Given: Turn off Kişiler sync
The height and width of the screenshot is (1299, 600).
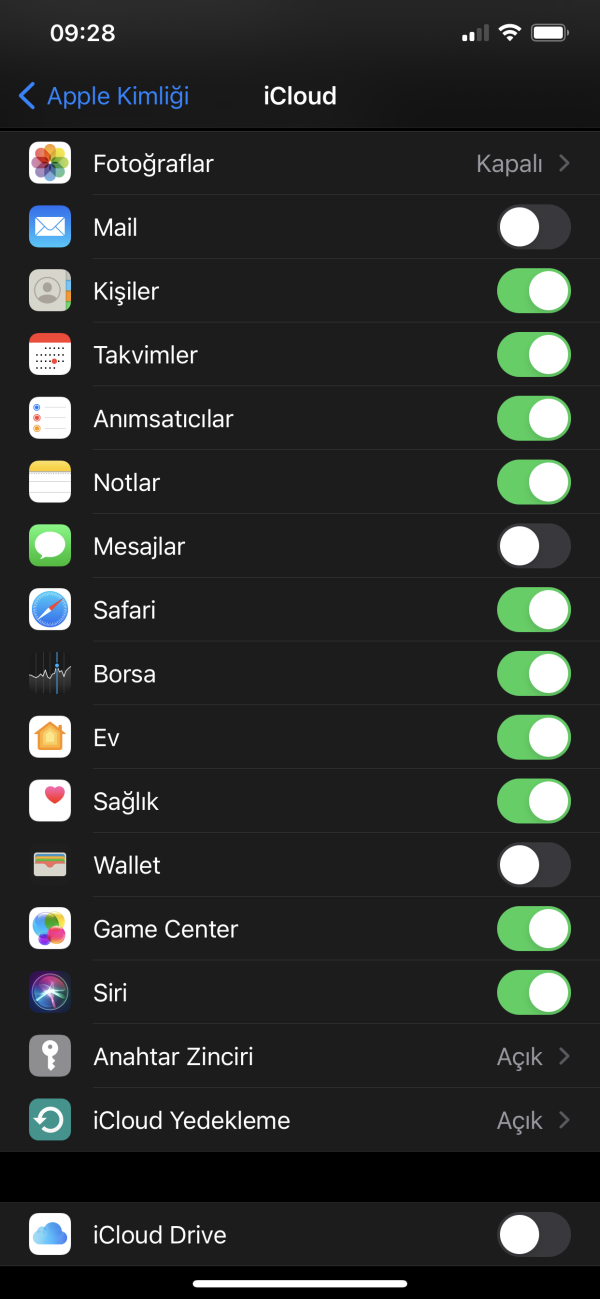Looking at the screenshot, I should (x=533, y=291).
